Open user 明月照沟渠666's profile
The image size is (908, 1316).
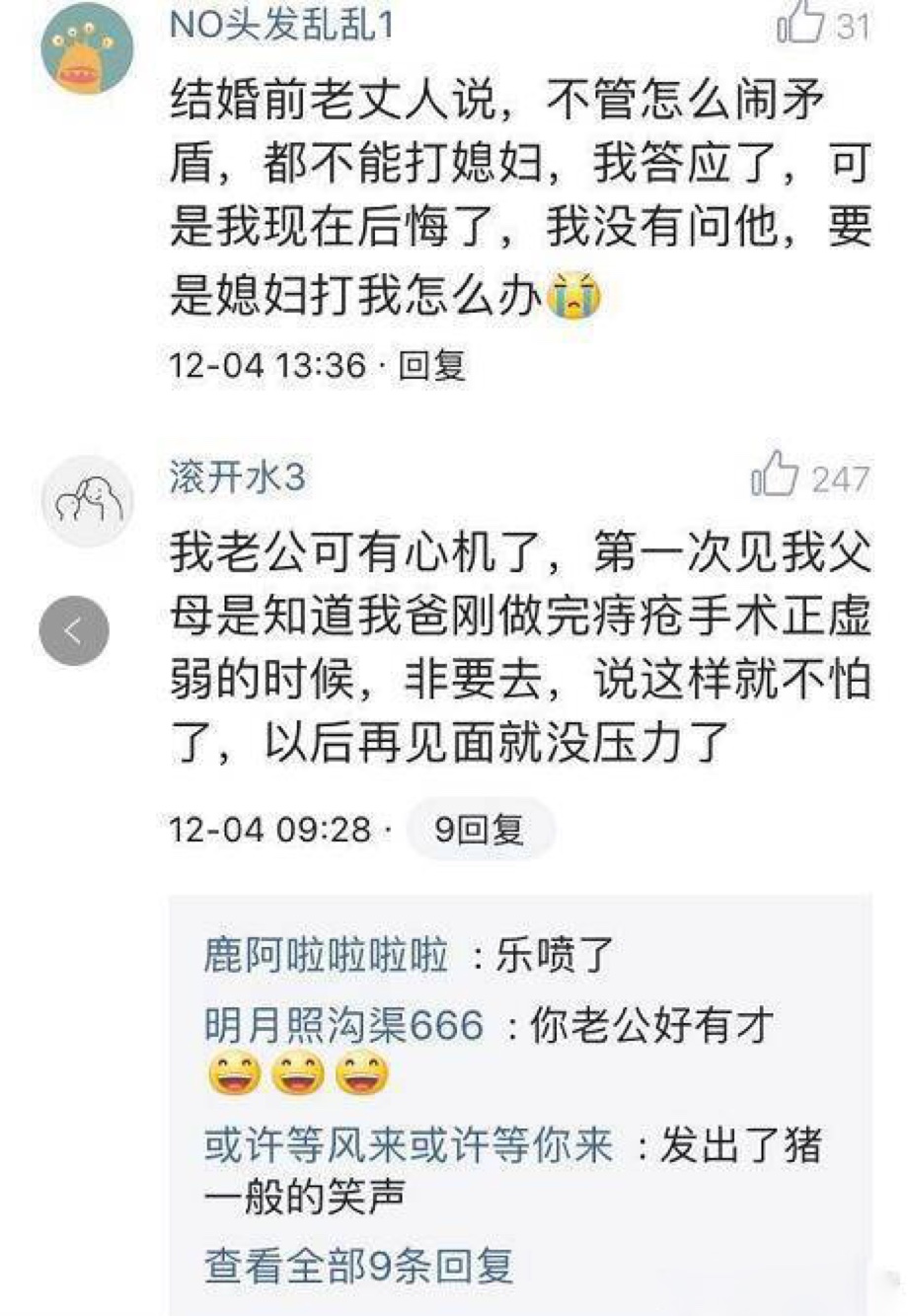coord(344,1026)
